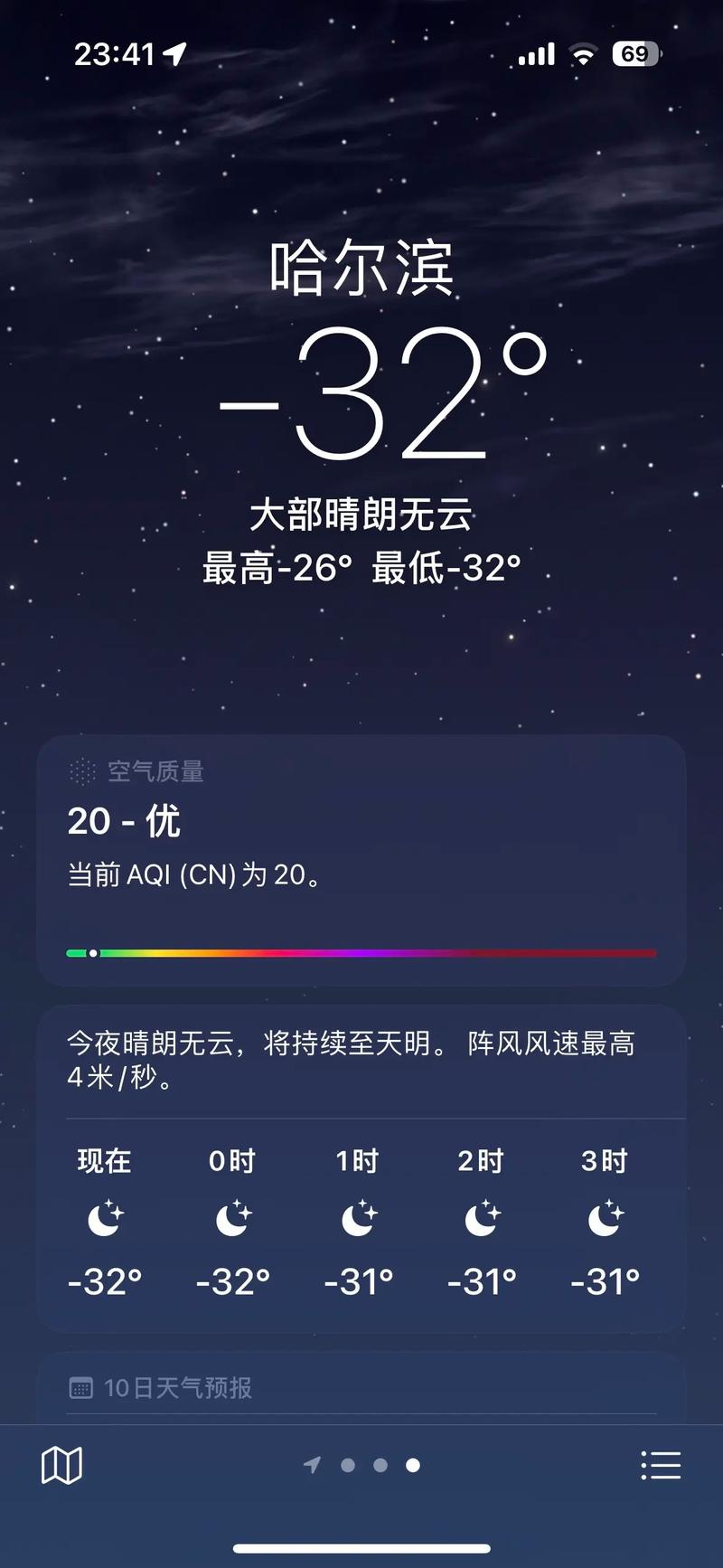Tap the location arrow near page dots
The height and width of the screenshot is (1568, 723).
coord(312,1465)
